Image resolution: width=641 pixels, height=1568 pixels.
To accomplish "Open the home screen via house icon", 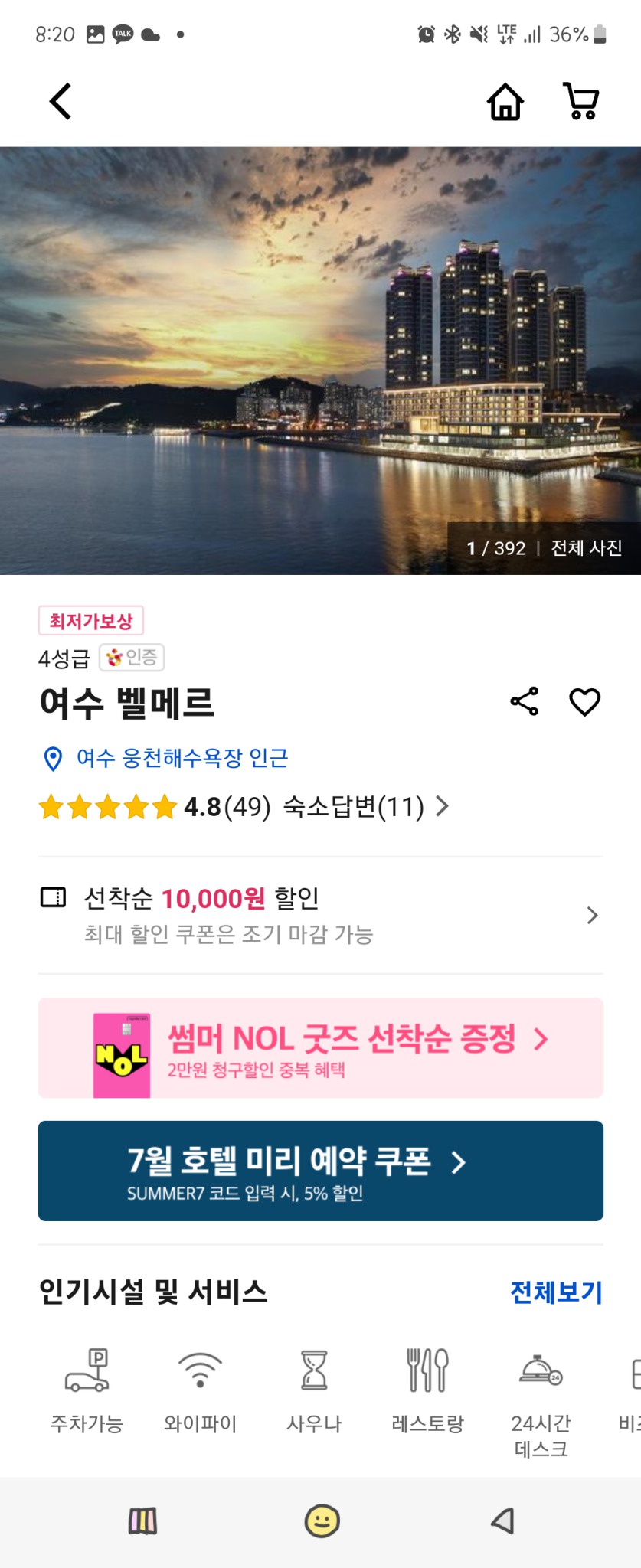I will (504, 102).
